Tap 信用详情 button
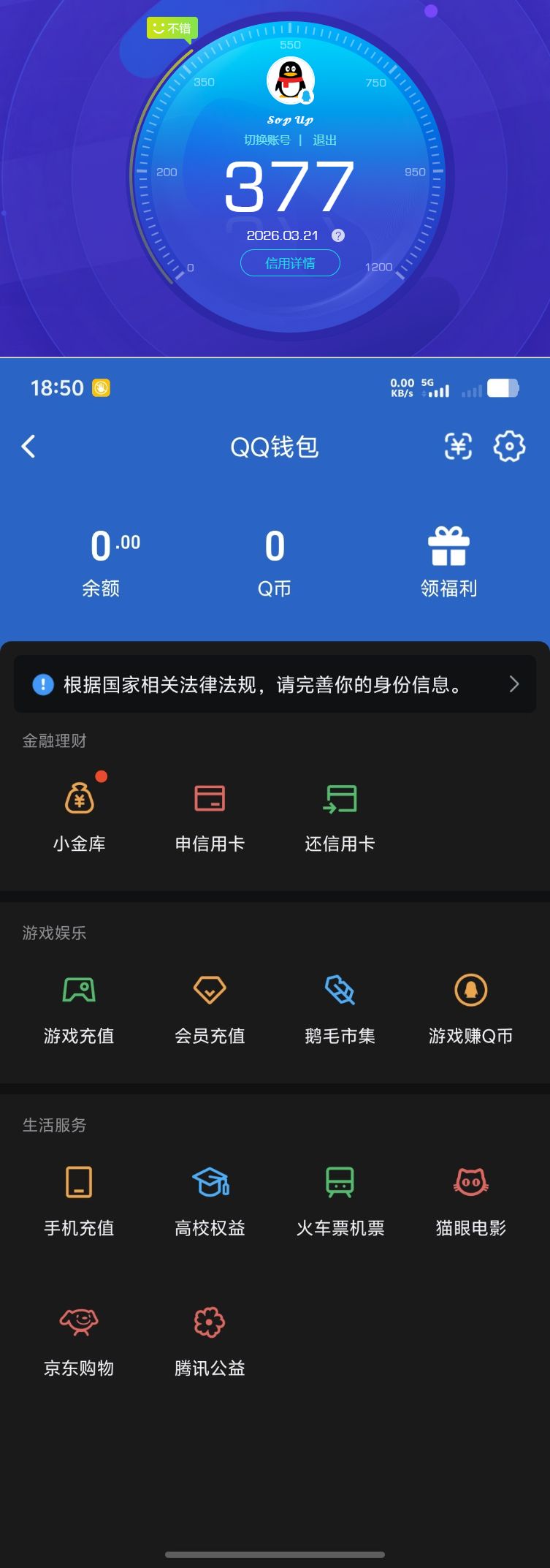Image resolution: width=550 pixels, height=1568 pixels. tap(290, 263)
